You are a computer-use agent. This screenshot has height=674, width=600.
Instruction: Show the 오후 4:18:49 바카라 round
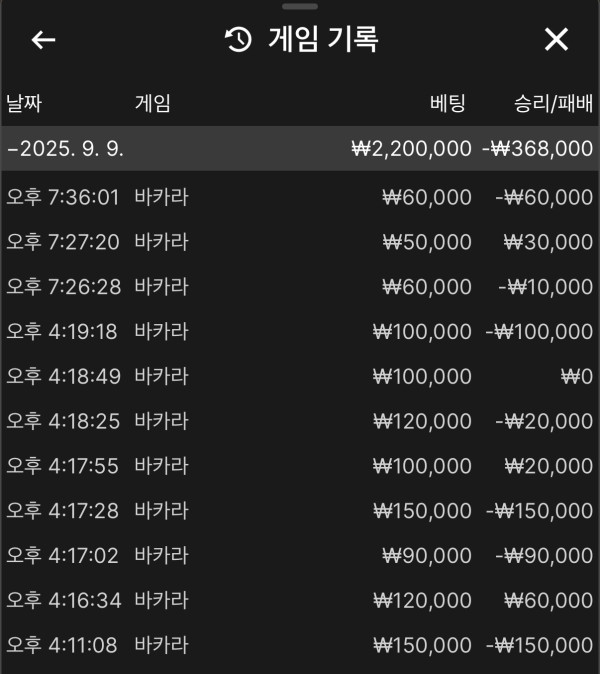tap(299, 376)
